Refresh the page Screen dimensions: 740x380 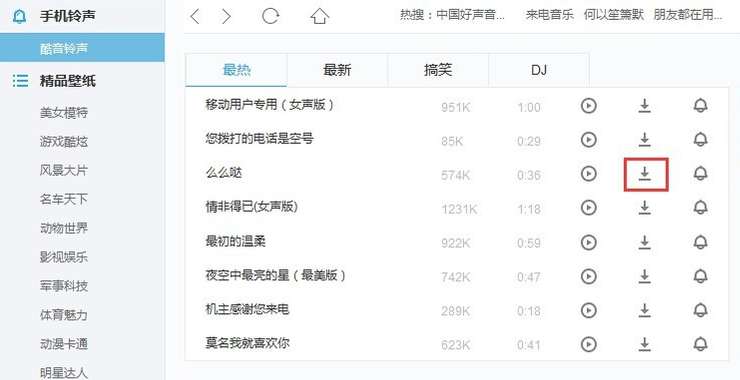tap(270, 17)
